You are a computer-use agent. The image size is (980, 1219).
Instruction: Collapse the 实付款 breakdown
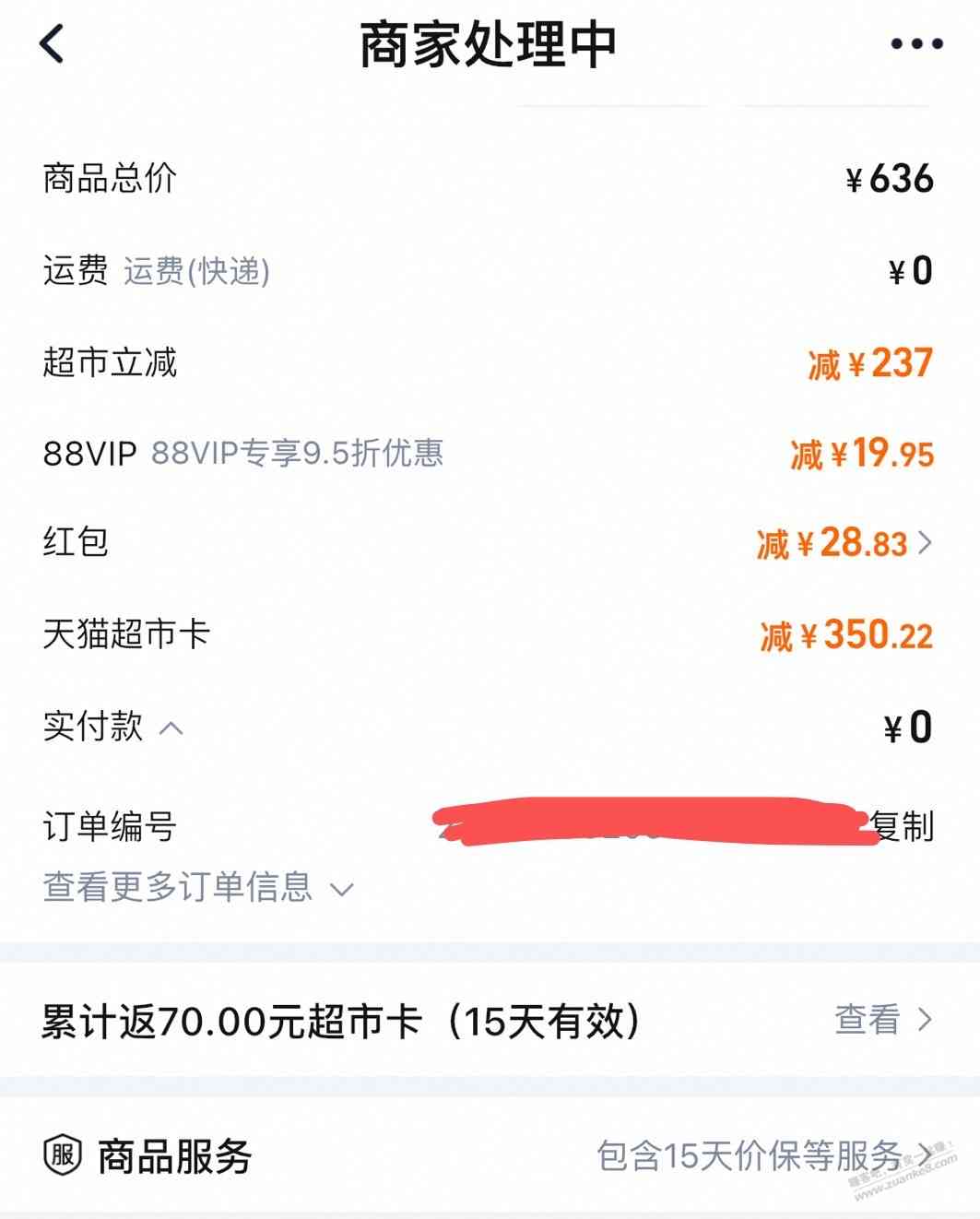tap(171, 728)
